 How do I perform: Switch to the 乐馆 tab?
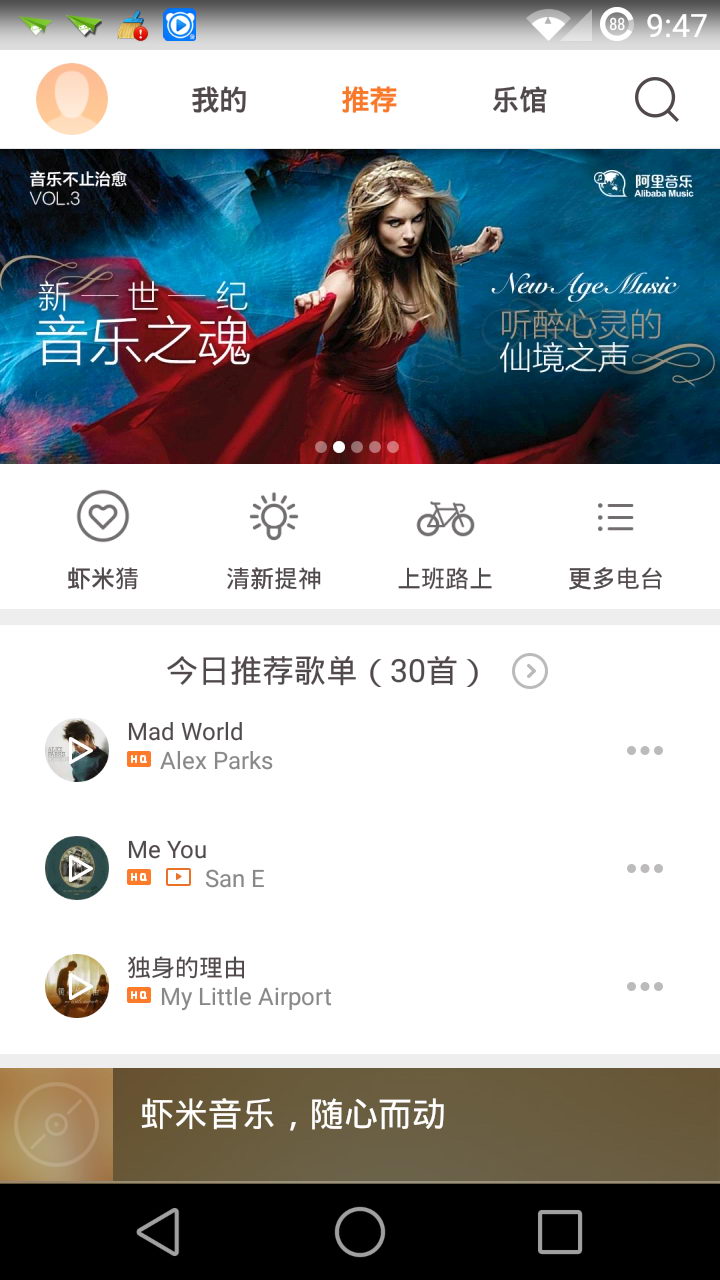(x=519, y=100)
